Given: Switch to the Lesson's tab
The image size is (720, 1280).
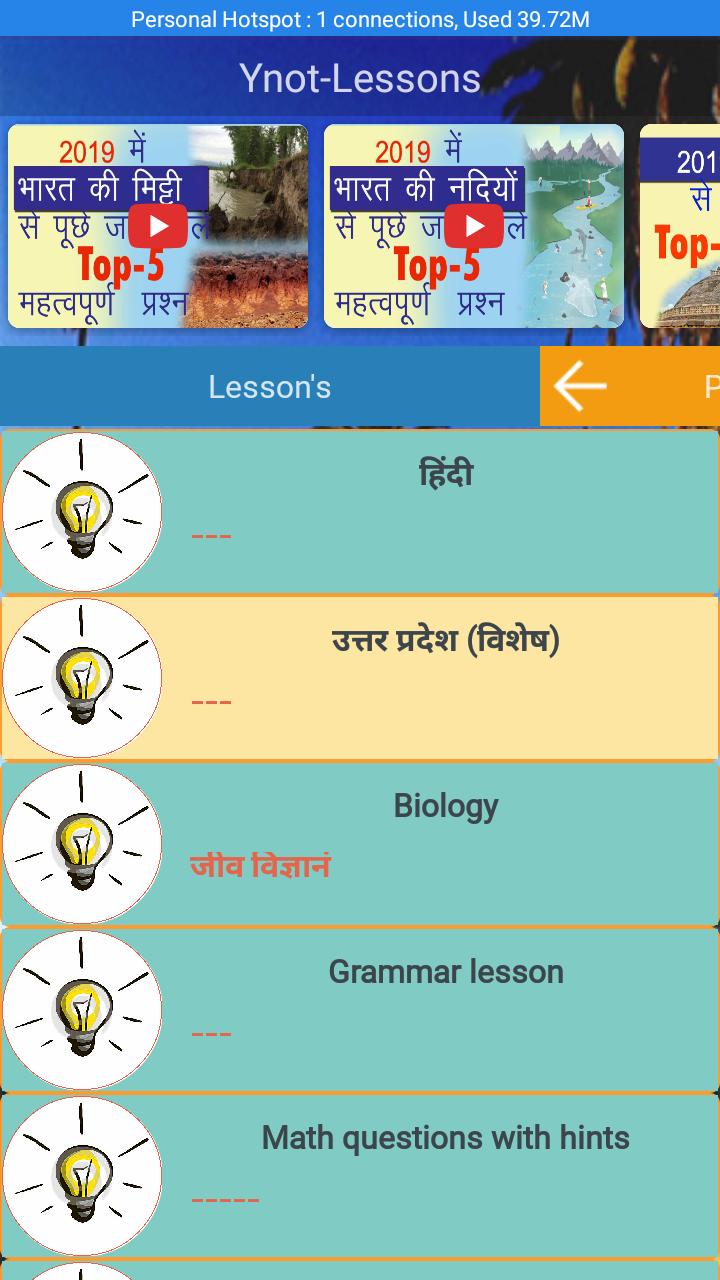Looking at the screenshot, I should point(269,387).
